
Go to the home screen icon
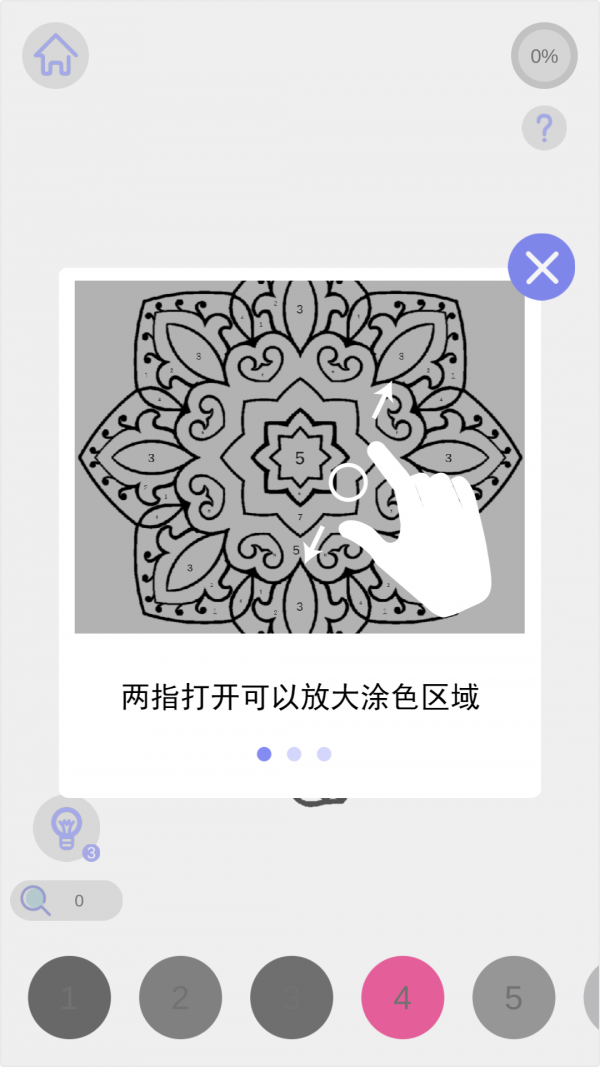56,55
